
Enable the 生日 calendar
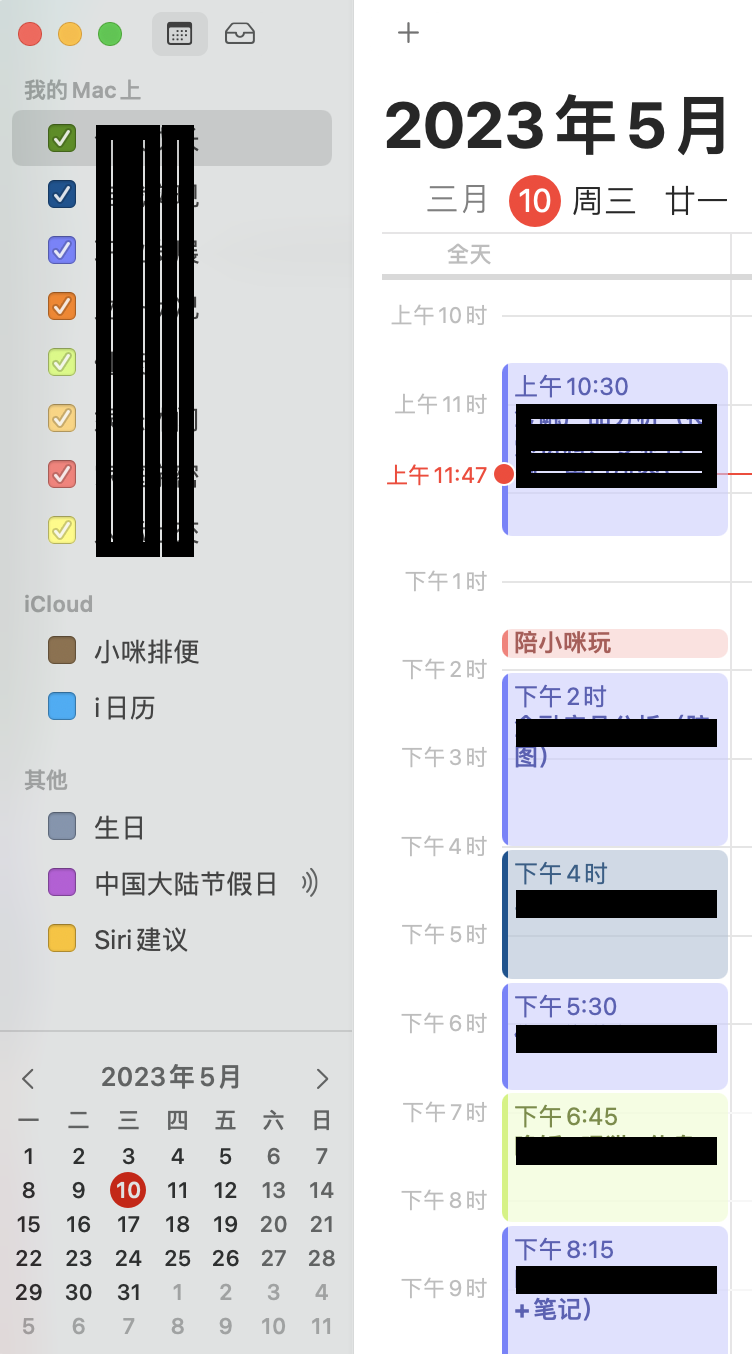62,827
